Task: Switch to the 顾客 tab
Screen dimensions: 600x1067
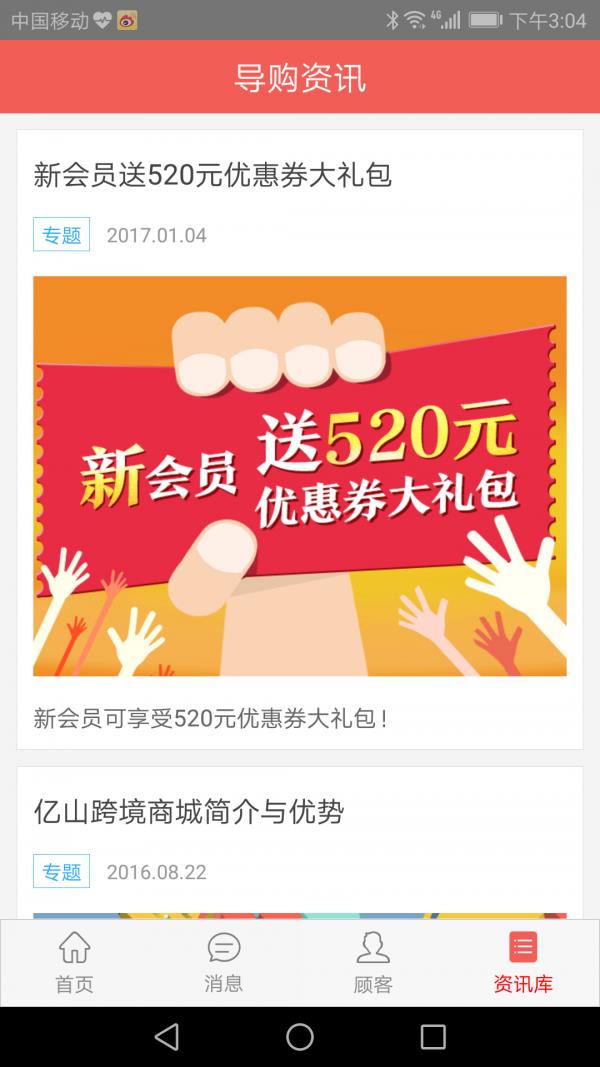Action: tap(373, 962)
